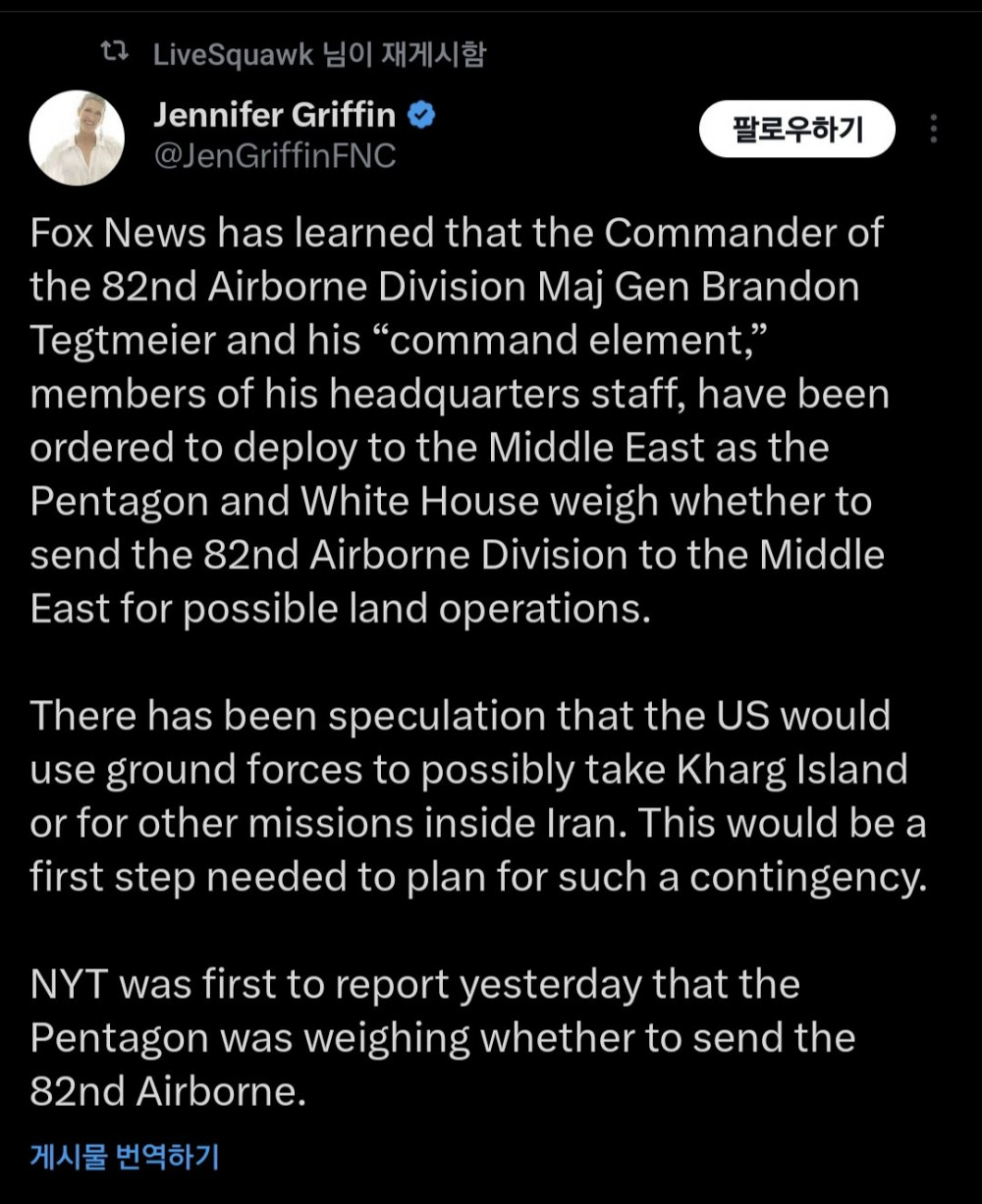
Task: Open the post's overflow menu
Action: pos(933,129)
